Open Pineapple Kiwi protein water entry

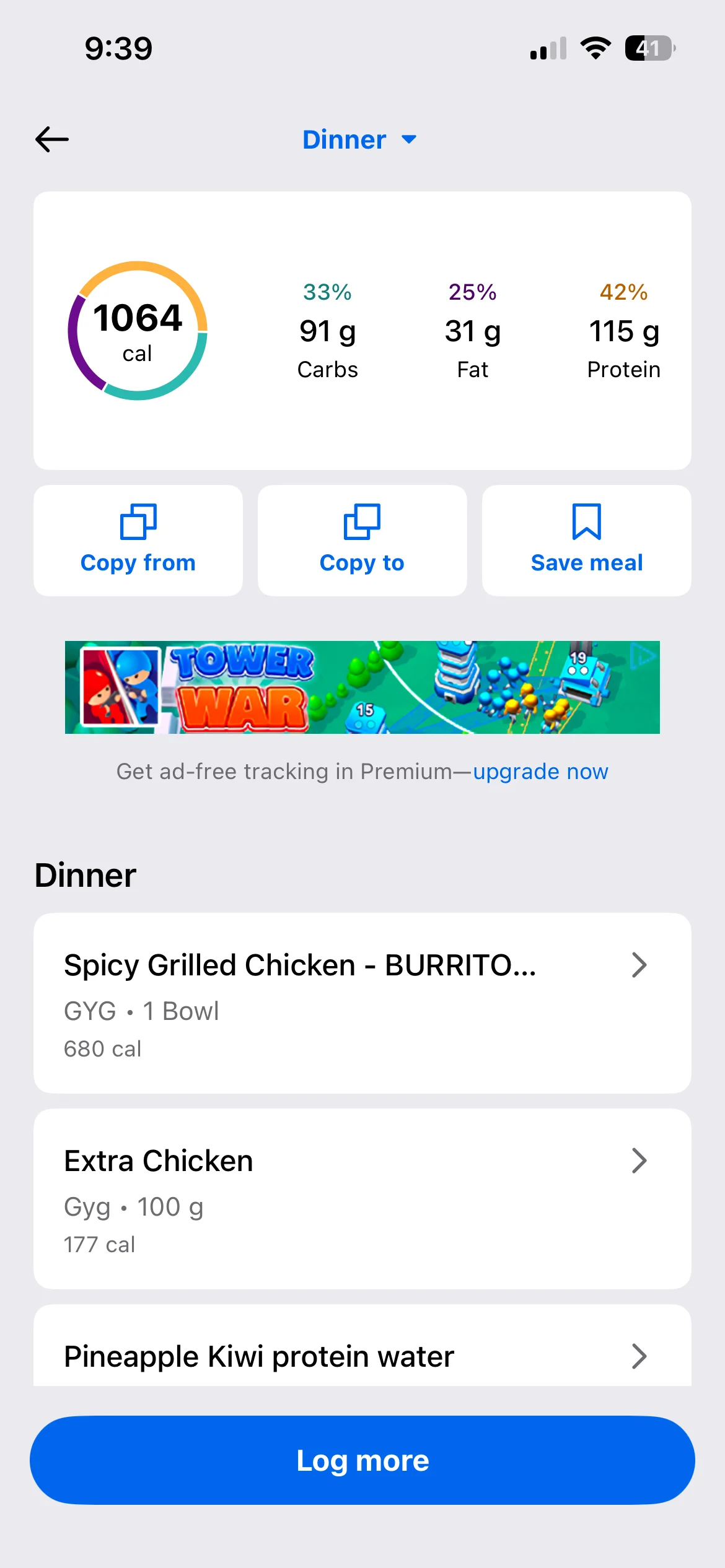[x=362, y=1355]
